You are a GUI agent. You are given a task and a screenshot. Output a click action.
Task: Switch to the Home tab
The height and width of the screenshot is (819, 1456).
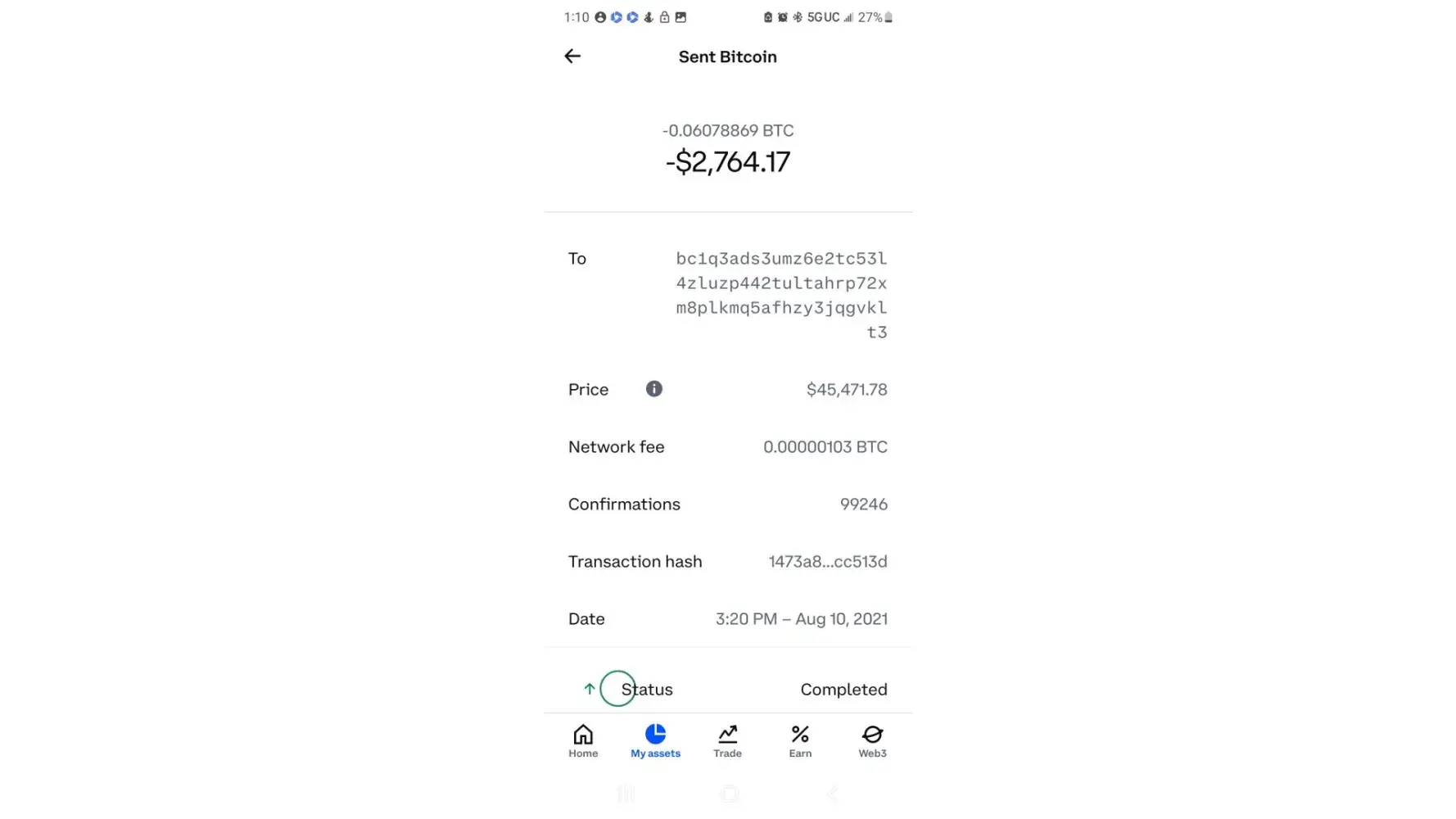click(x=583, y=741)
